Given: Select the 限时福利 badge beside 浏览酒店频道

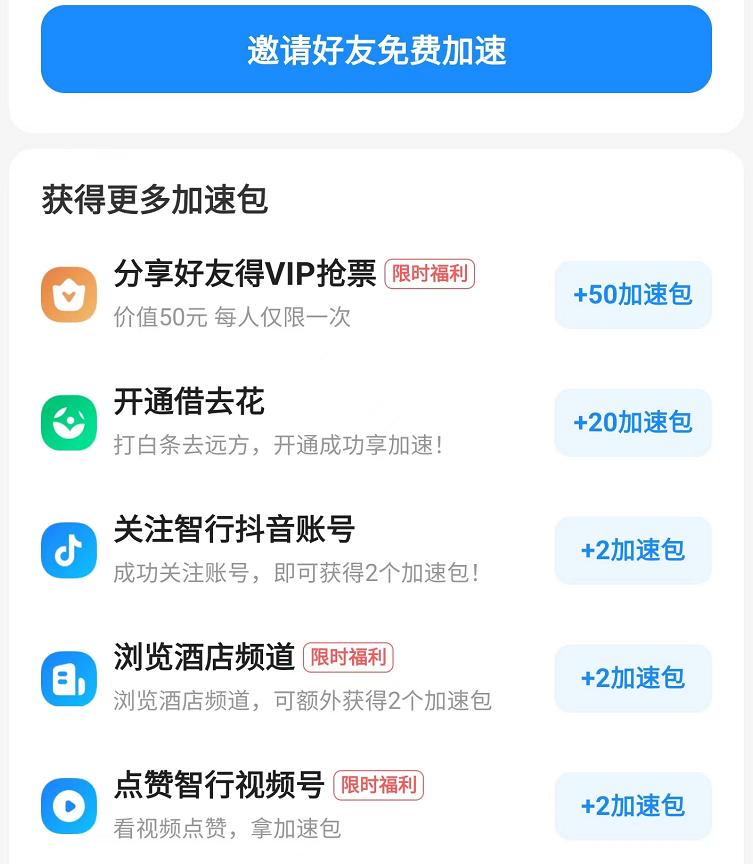Looking at the screenshot, I should coord(347,658).
